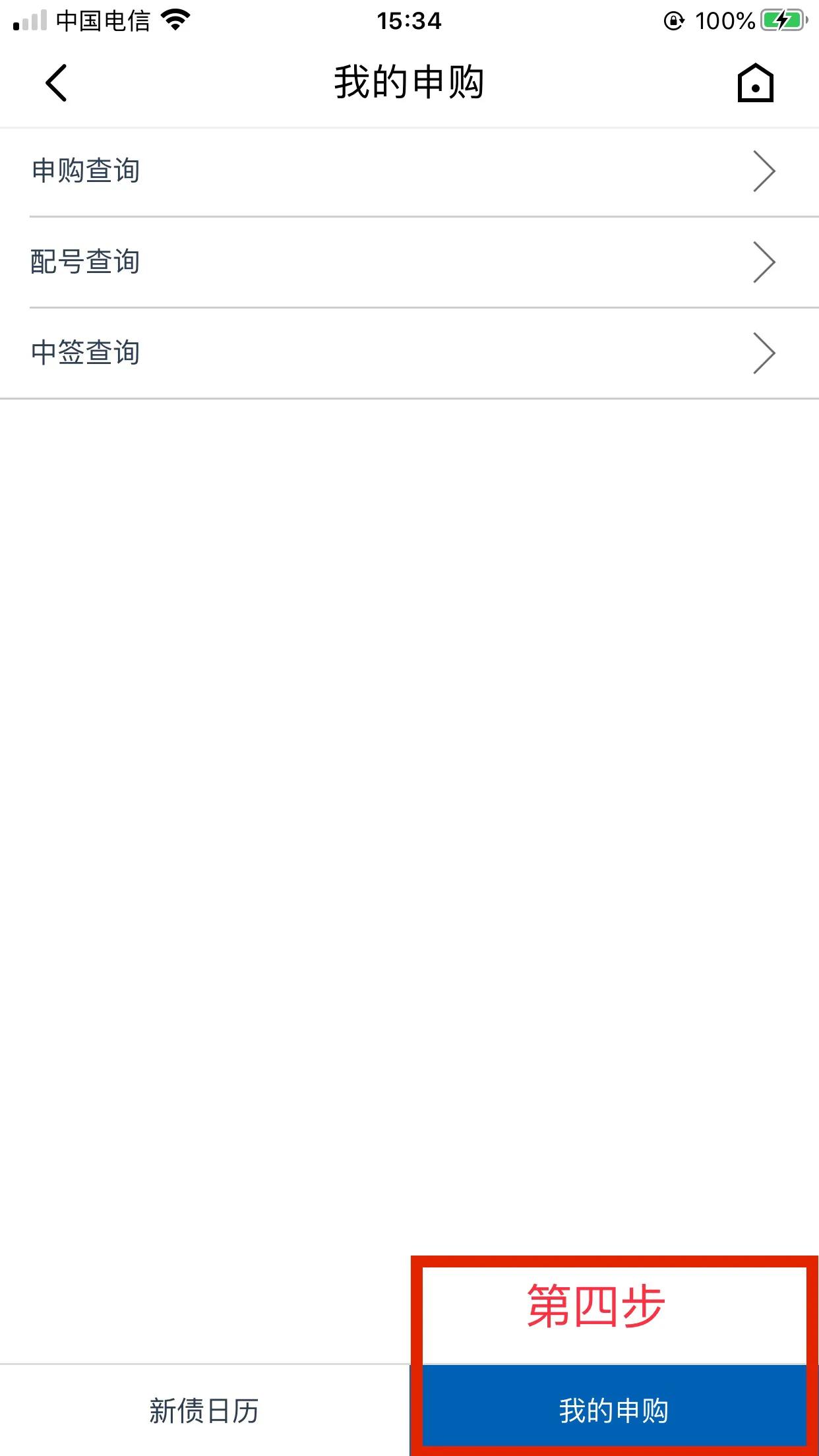The width and height of the screenshot is (819, 1456).
Task: Tap the battery charging indicator
Action: [781, 20]
